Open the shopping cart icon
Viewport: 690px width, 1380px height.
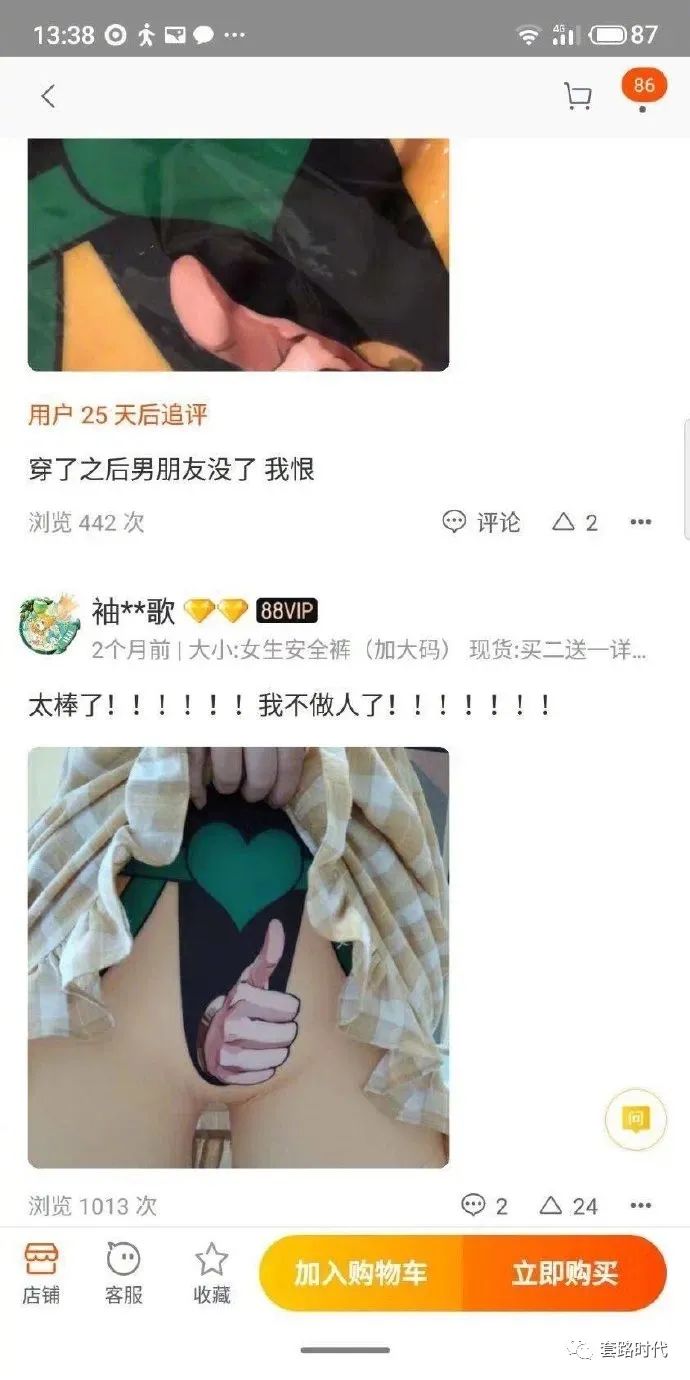point(577,96)
